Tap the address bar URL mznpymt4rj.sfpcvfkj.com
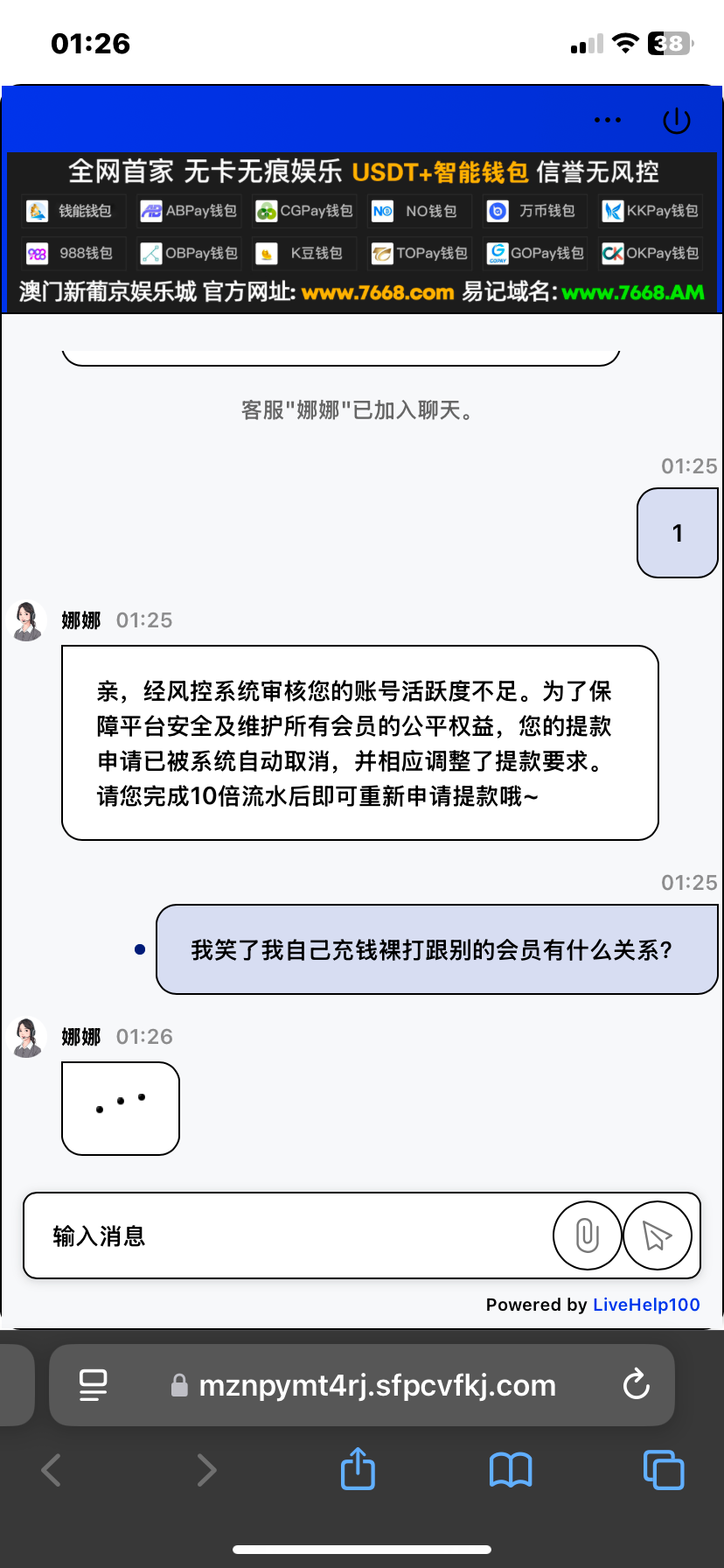The height and width of the screenshot is (1568, 724). (x=376, y=1385)
